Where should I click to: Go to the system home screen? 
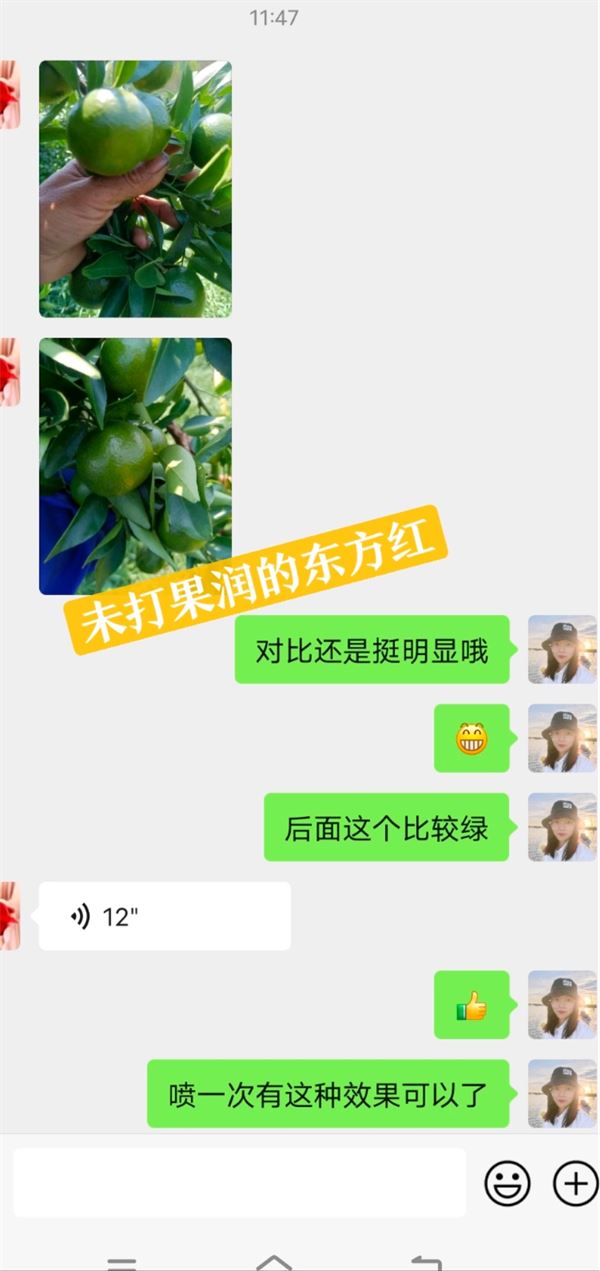[x=274, y=1262]
